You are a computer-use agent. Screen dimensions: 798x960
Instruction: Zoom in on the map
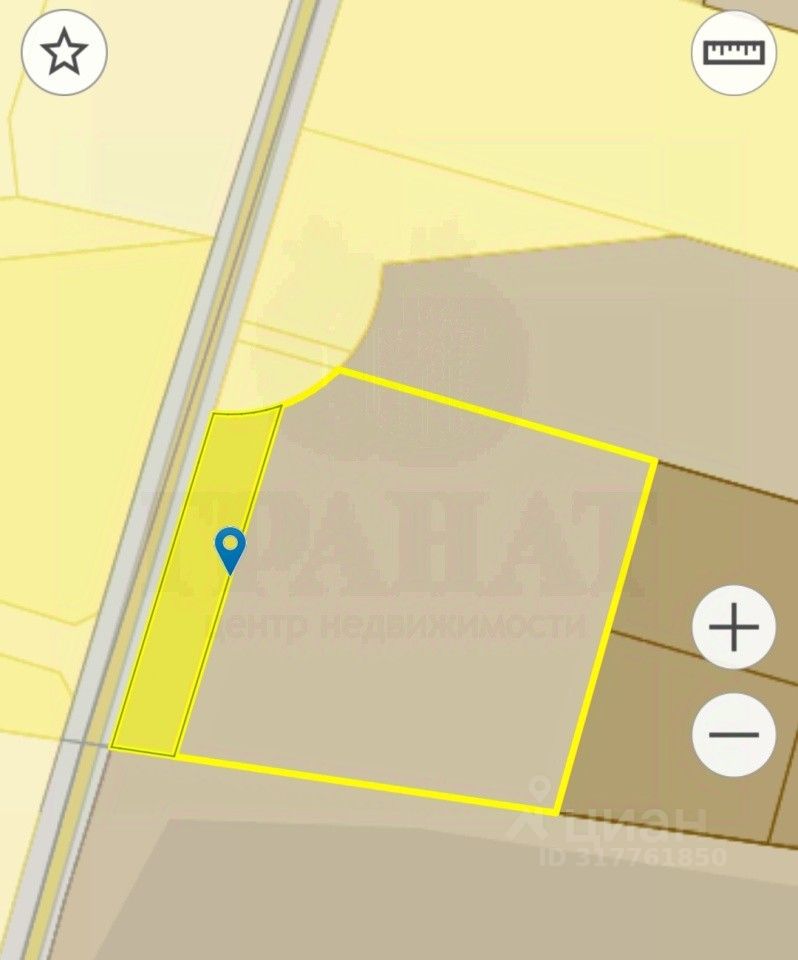coord(734,628)
